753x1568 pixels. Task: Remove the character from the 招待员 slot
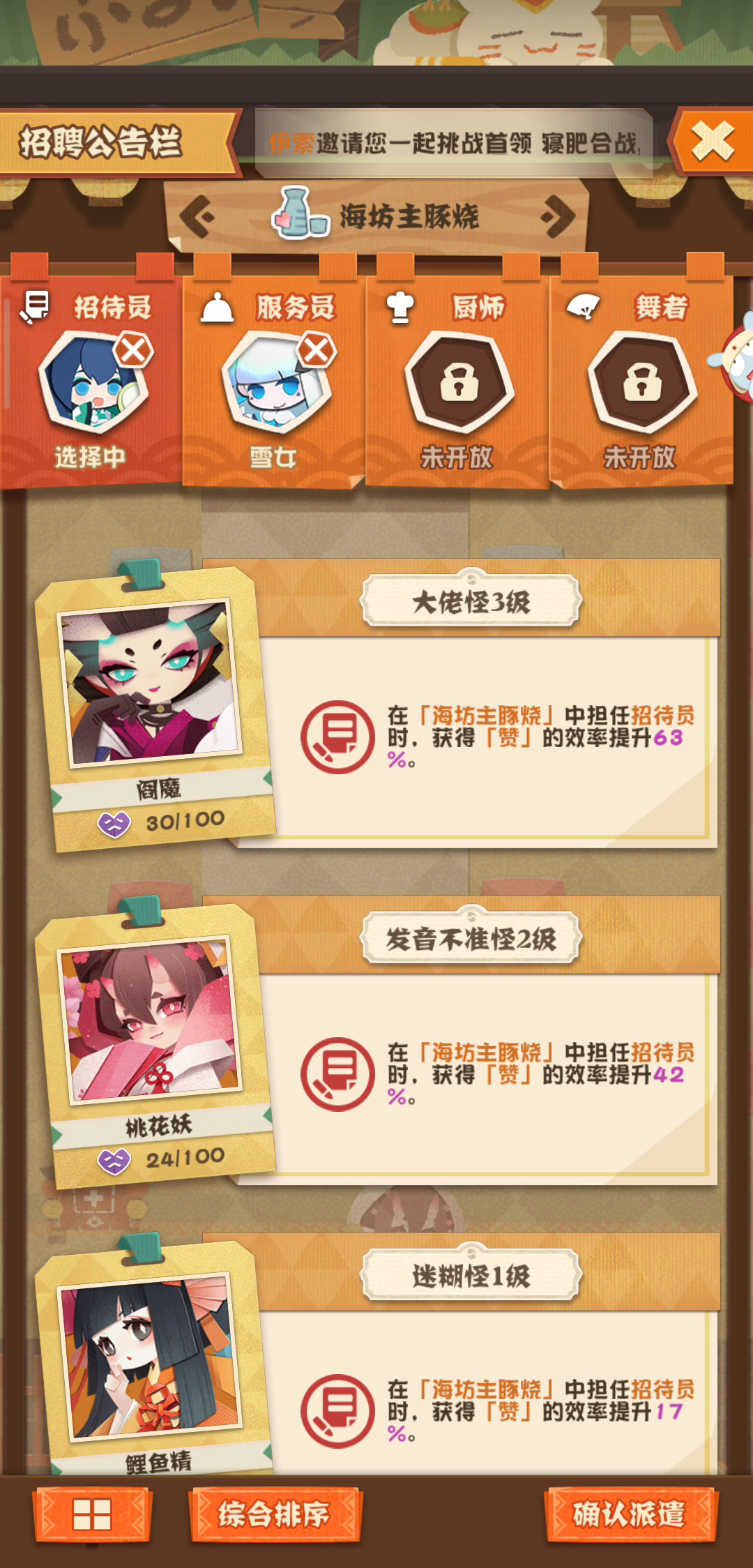click(x=134, y=349)
